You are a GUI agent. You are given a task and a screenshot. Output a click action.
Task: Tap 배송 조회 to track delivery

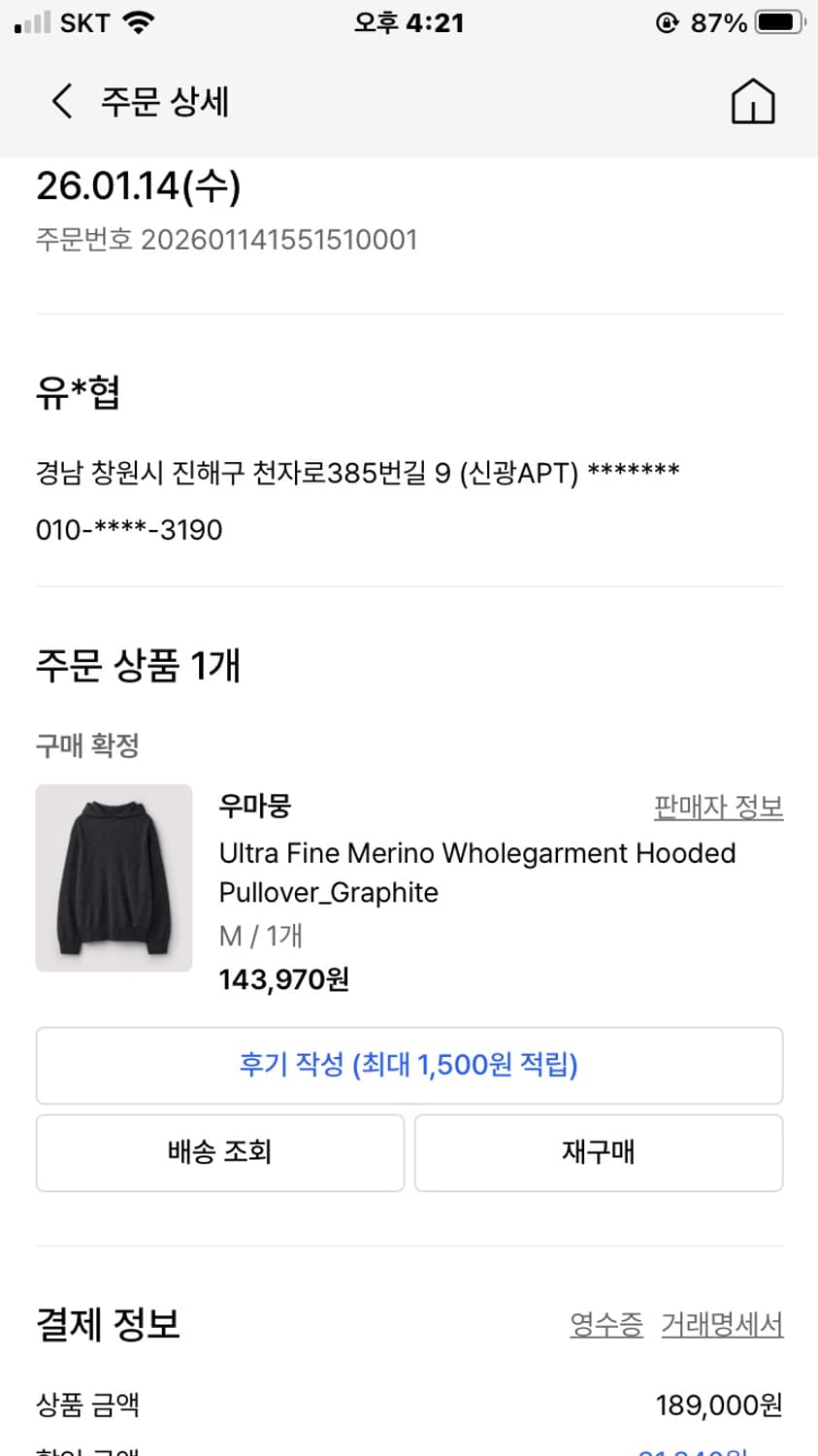[219, 1152]
